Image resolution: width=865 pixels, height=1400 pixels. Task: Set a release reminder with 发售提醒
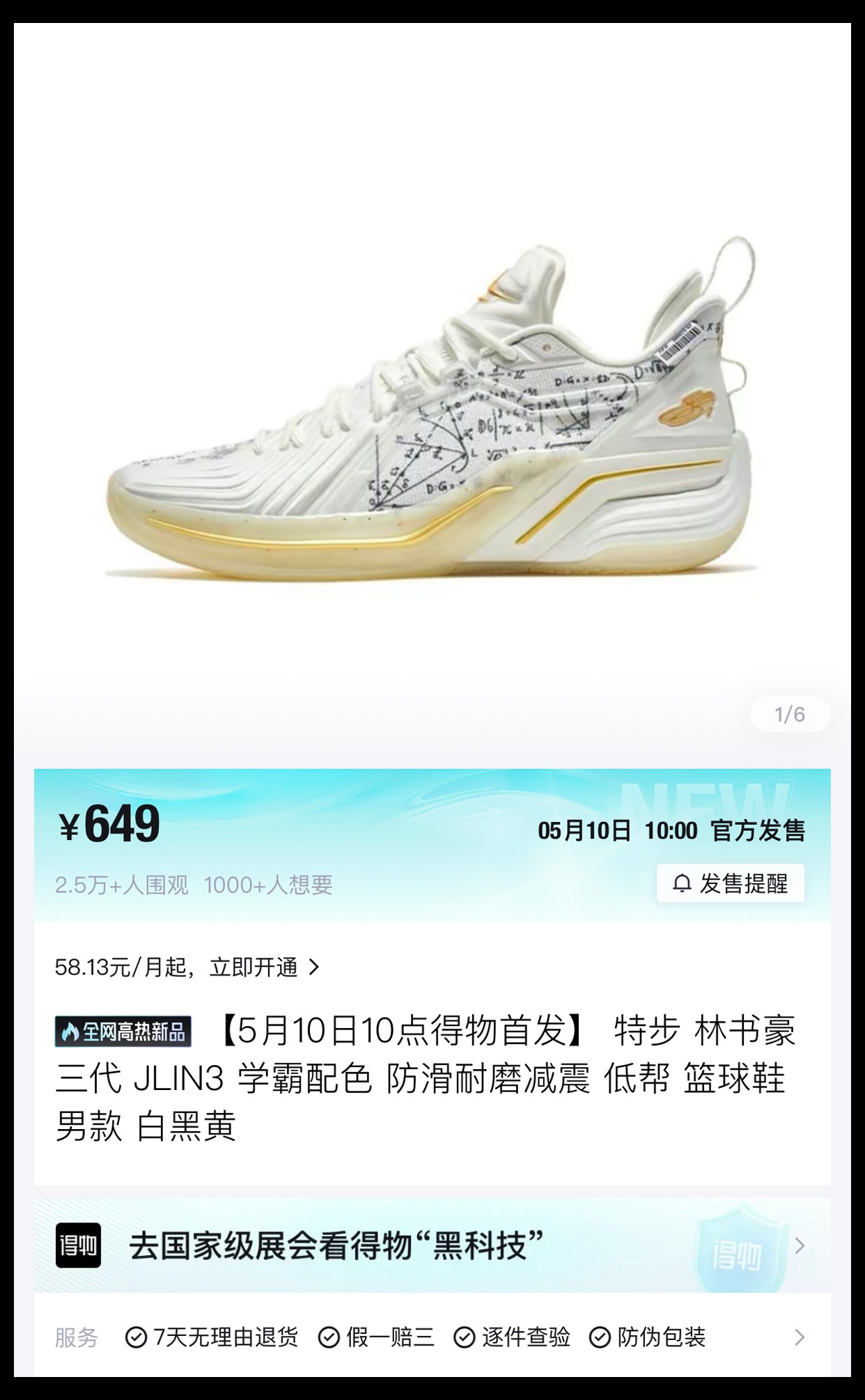730,883
